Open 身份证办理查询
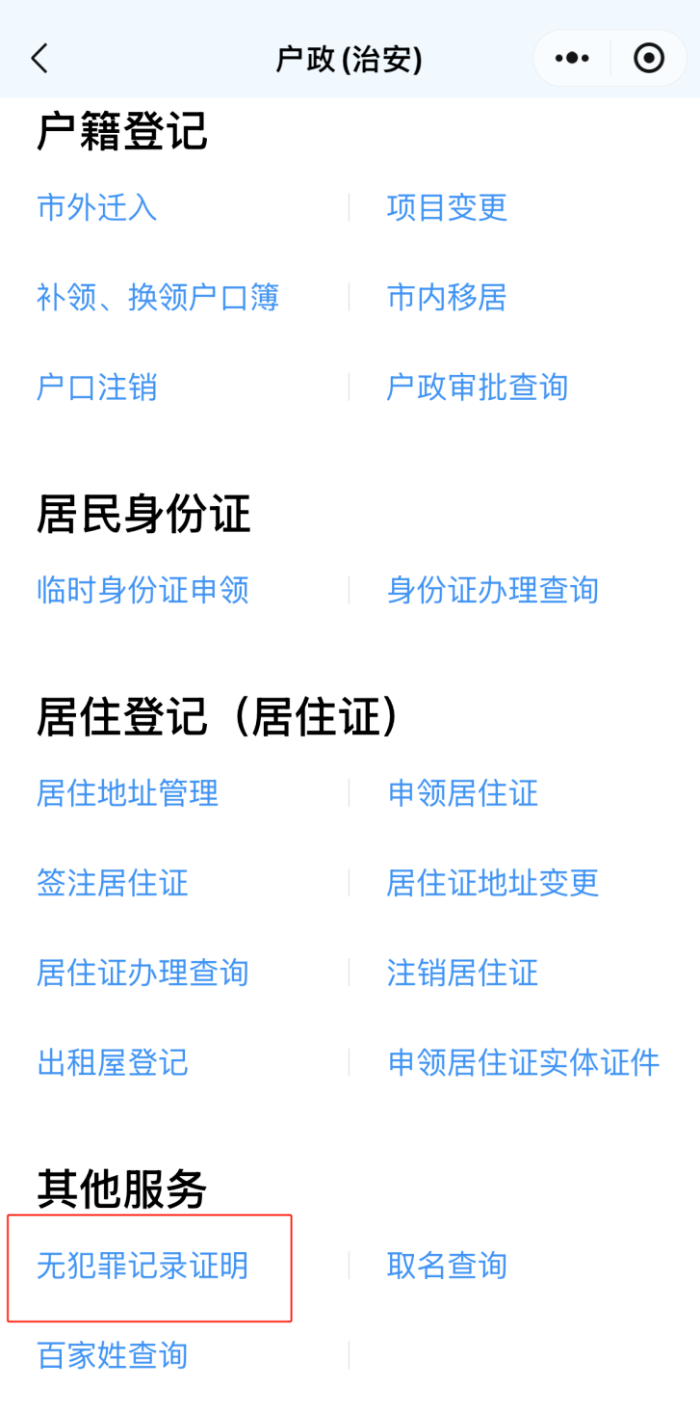The width and height of the screenshot is (700, 1415). pos(492,590)
